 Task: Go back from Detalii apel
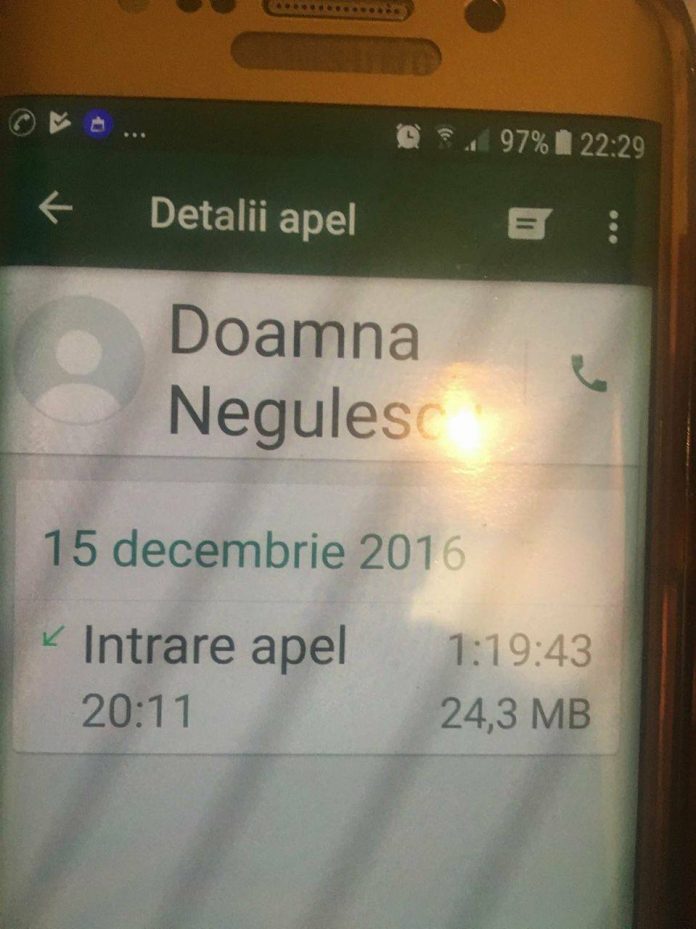[55, 209]
